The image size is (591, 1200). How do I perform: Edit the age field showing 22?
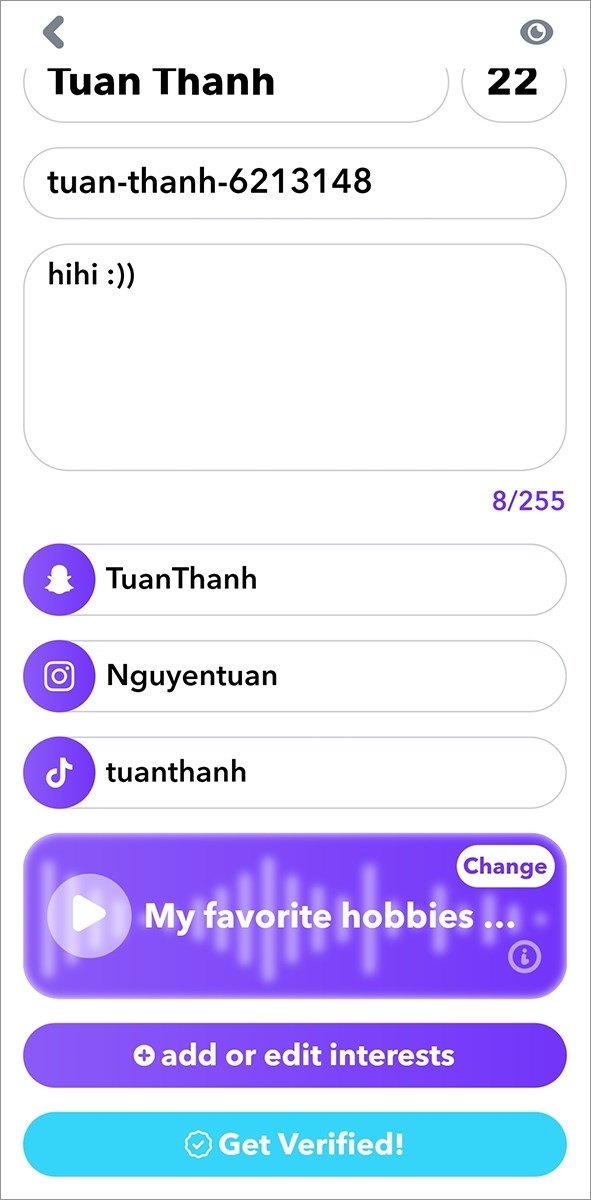[x=514, y=86]
